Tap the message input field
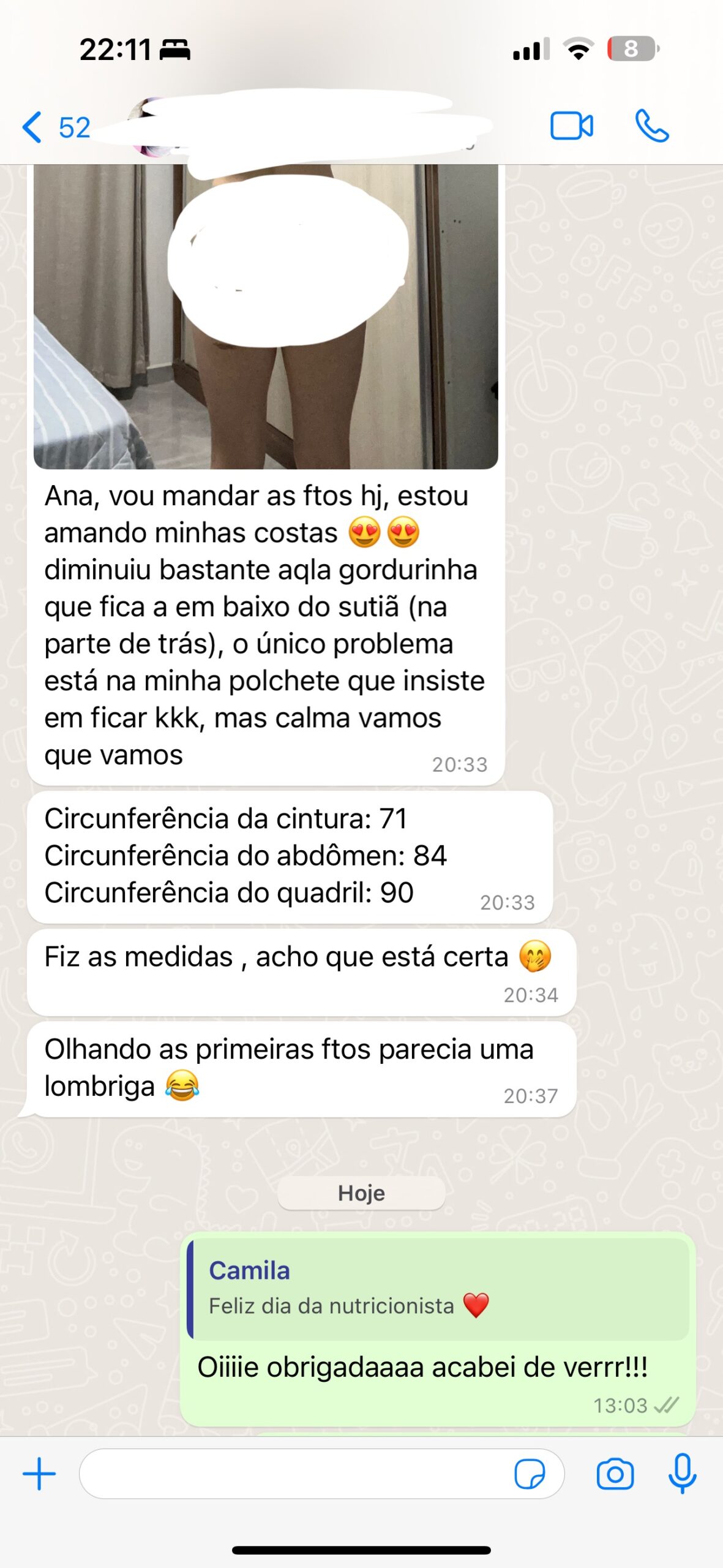 [x=294, y=1473]
